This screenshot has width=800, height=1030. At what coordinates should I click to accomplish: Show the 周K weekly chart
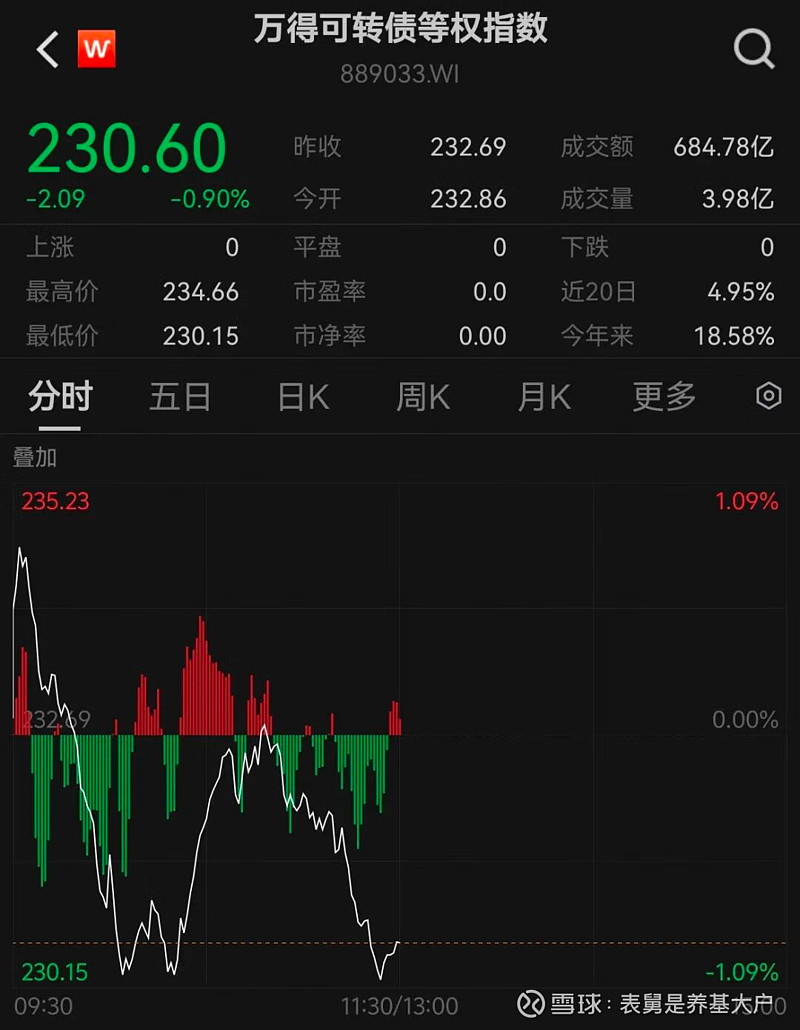point(423,397)
